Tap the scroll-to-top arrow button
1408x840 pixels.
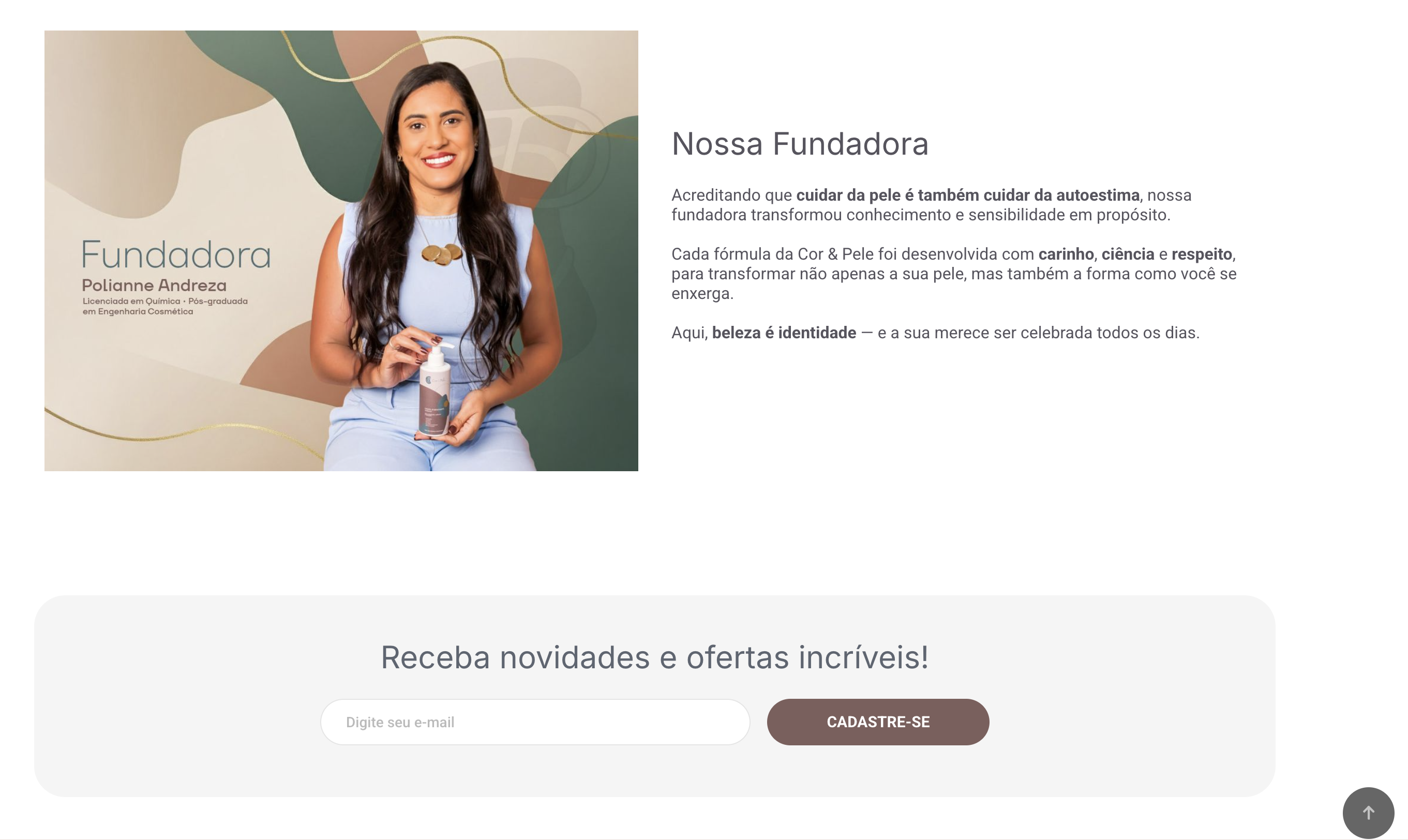1368,812
